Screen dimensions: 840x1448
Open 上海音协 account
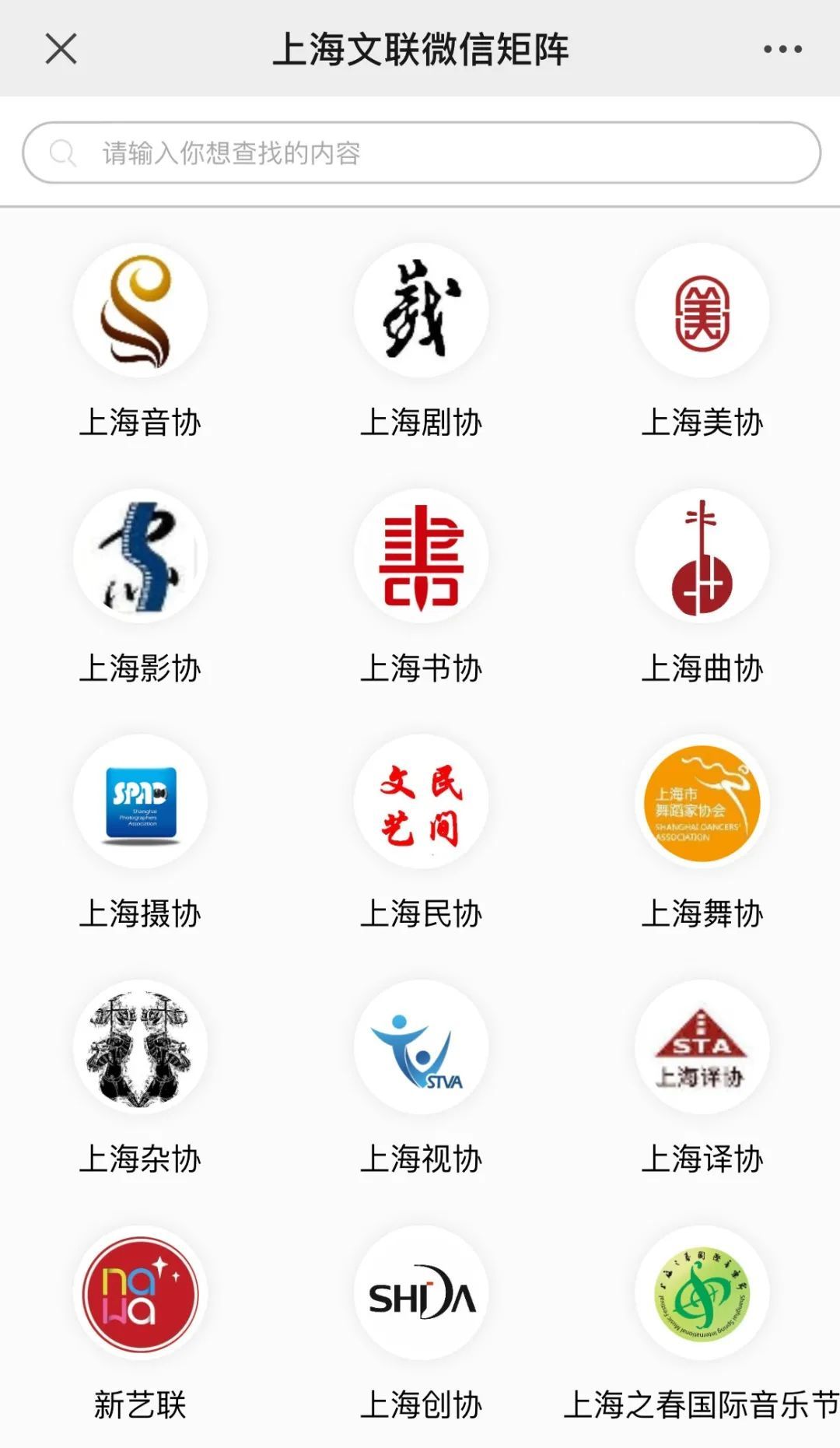click(x=141, y=311)
